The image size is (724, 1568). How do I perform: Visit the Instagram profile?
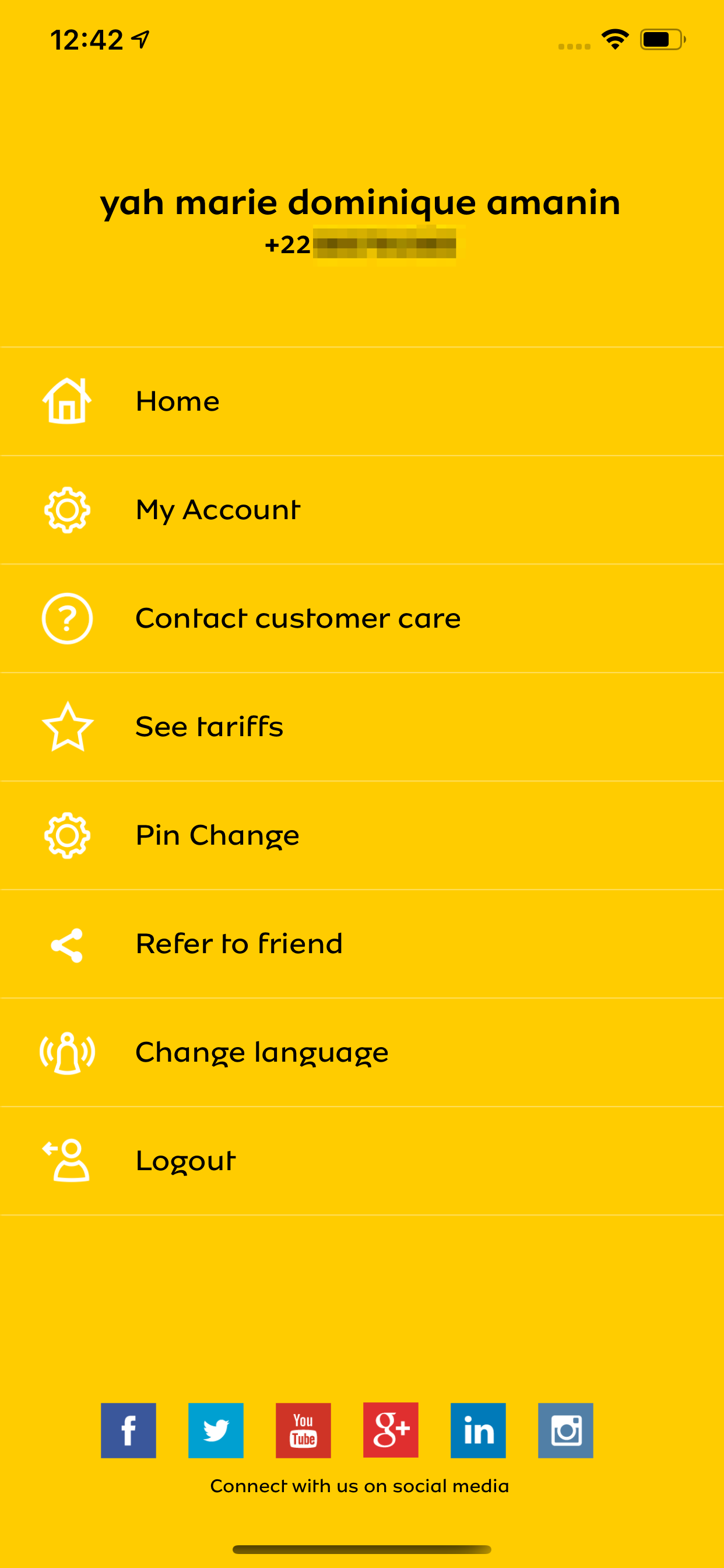(x=565, y=1430)
